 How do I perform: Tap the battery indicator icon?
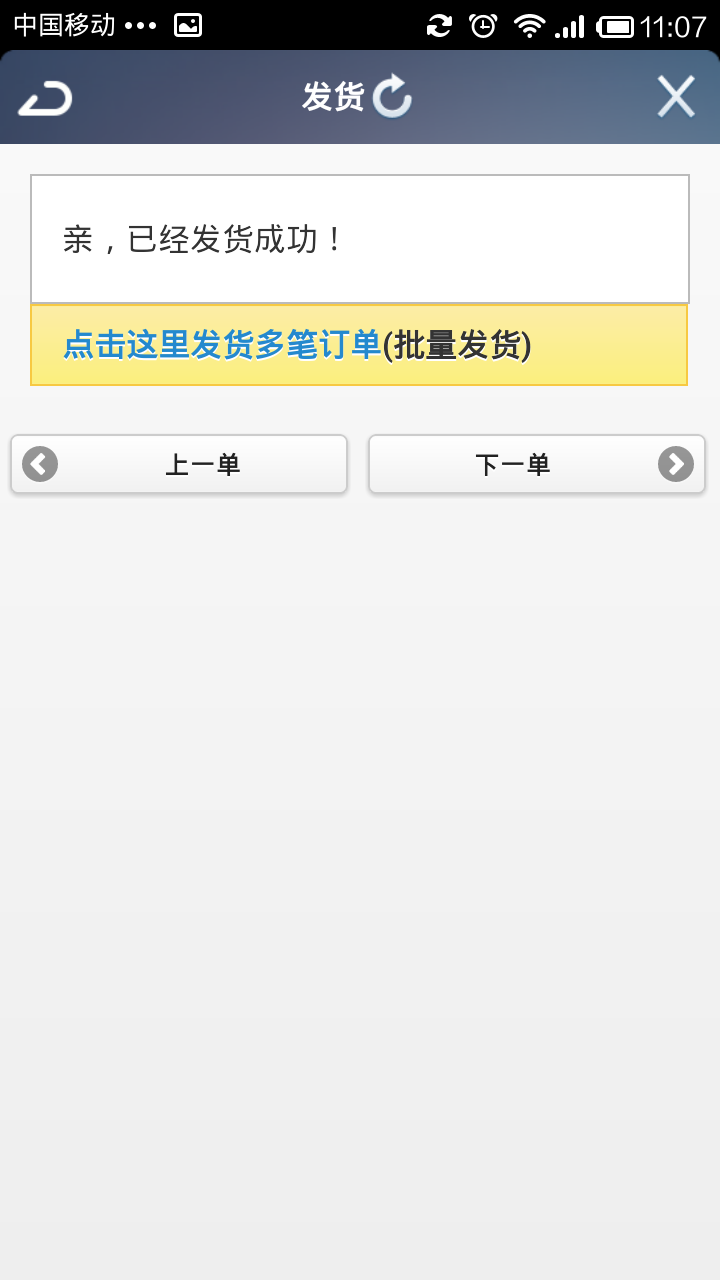pos(618,25)
